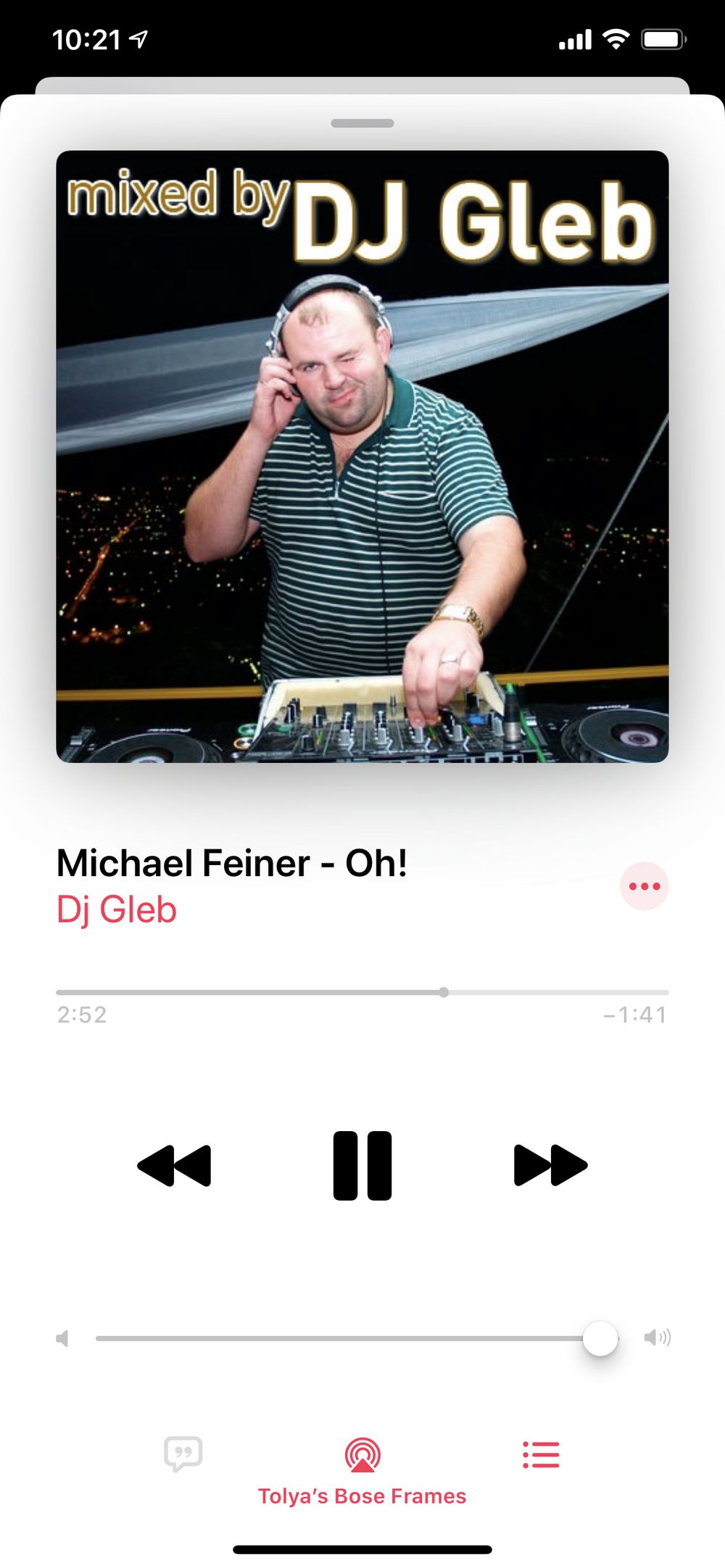Open the Up Next queue list

click(x=541, y=1454)
